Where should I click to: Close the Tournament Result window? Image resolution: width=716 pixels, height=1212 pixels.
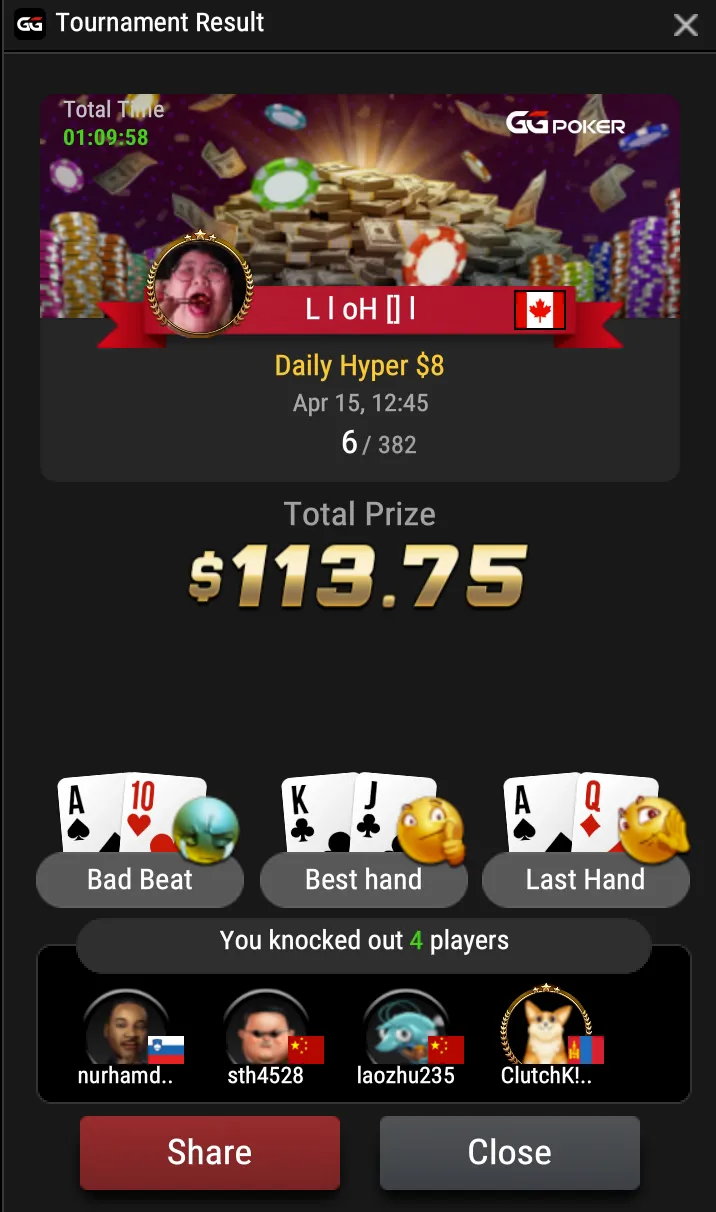(x=685, y=25)
